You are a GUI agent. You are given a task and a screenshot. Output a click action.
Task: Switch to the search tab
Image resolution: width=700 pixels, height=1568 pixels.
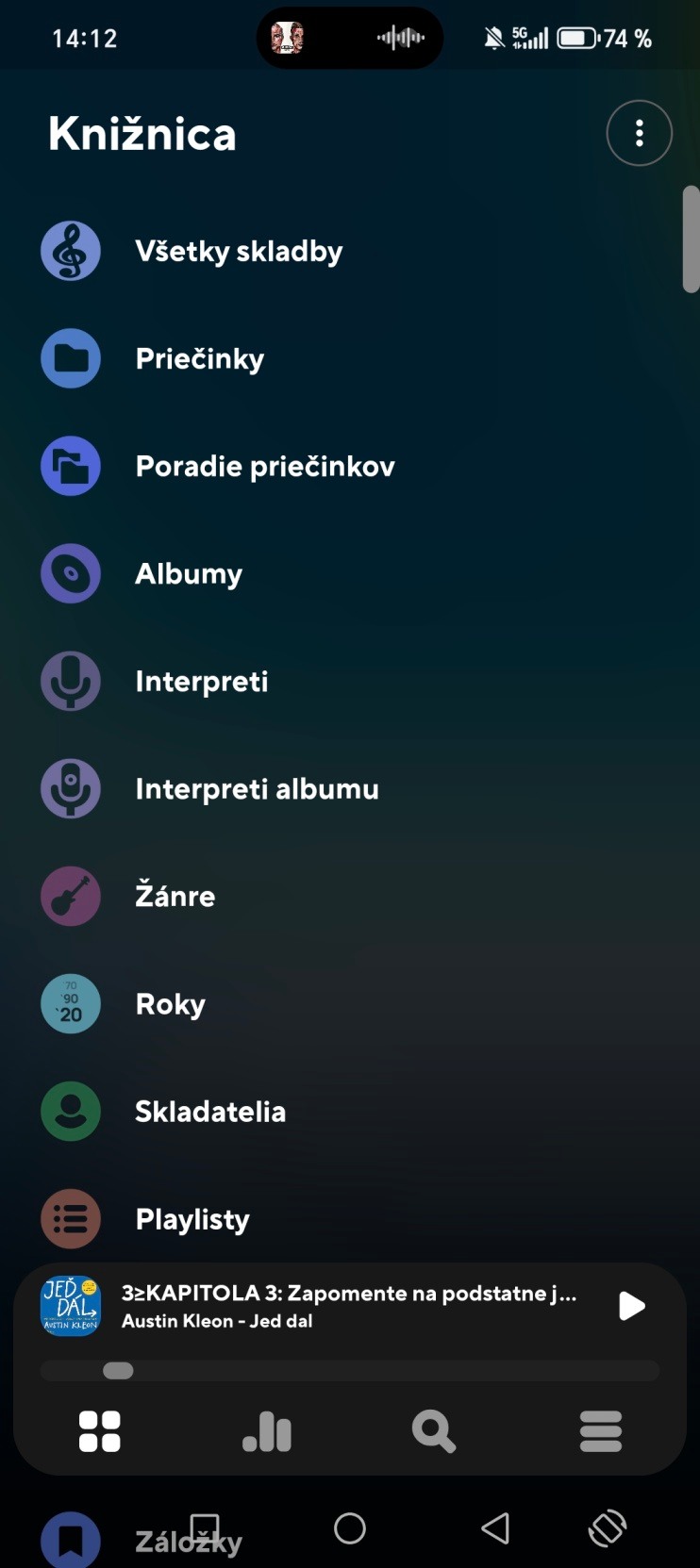(x=434, y=1431)
